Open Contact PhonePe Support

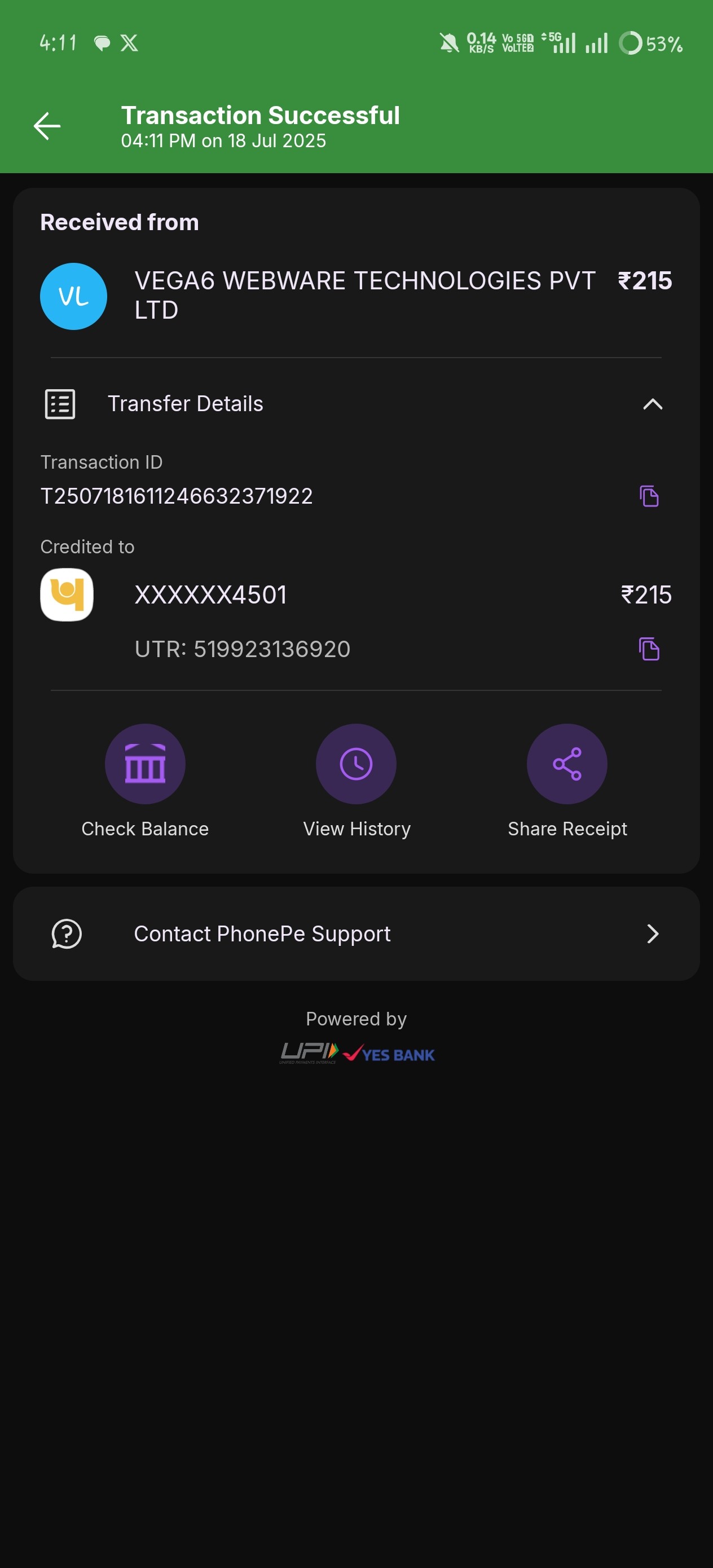(356, 933)
